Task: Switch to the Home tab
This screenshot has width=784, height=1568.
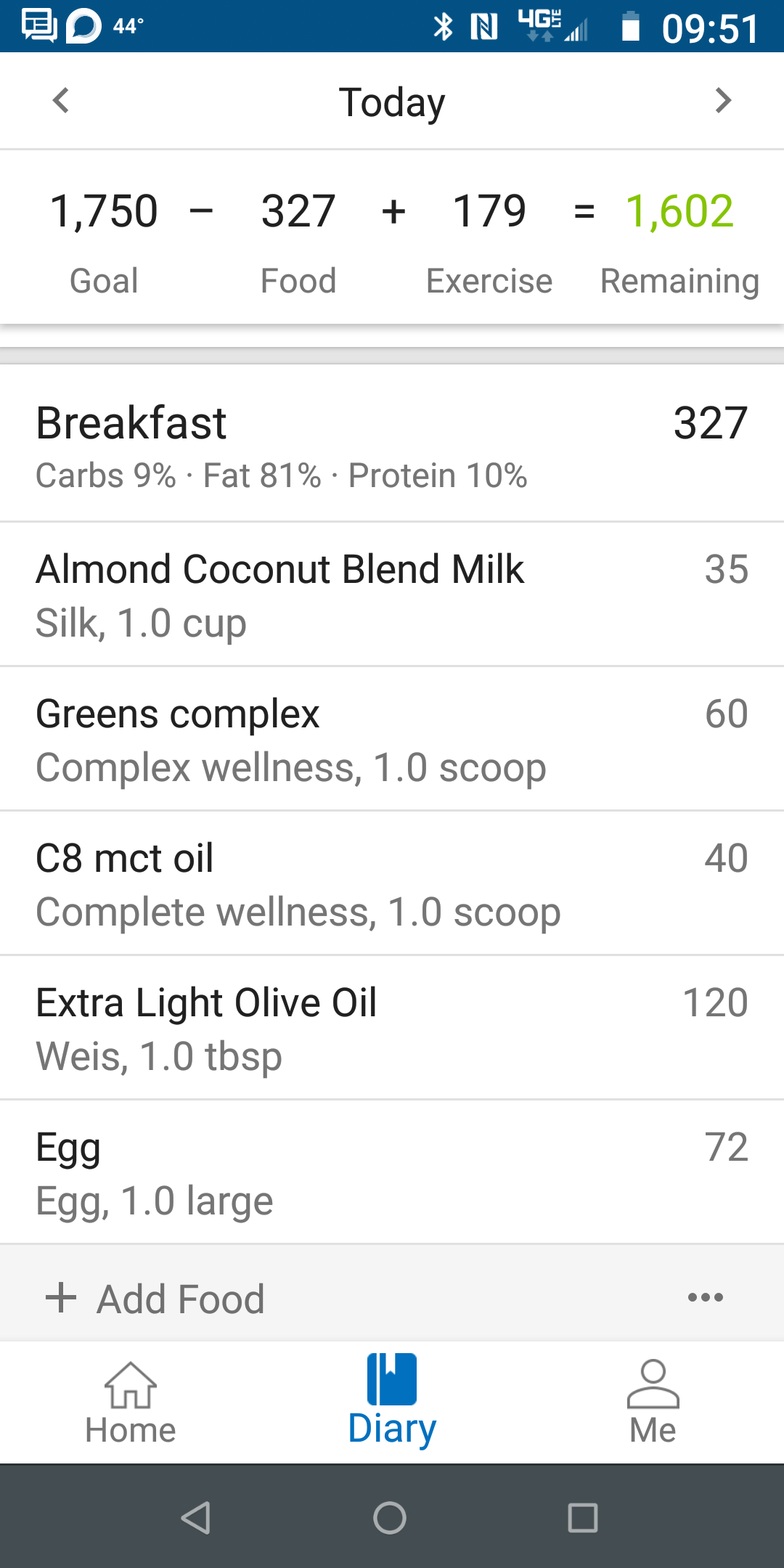Action: (131, 1402)
